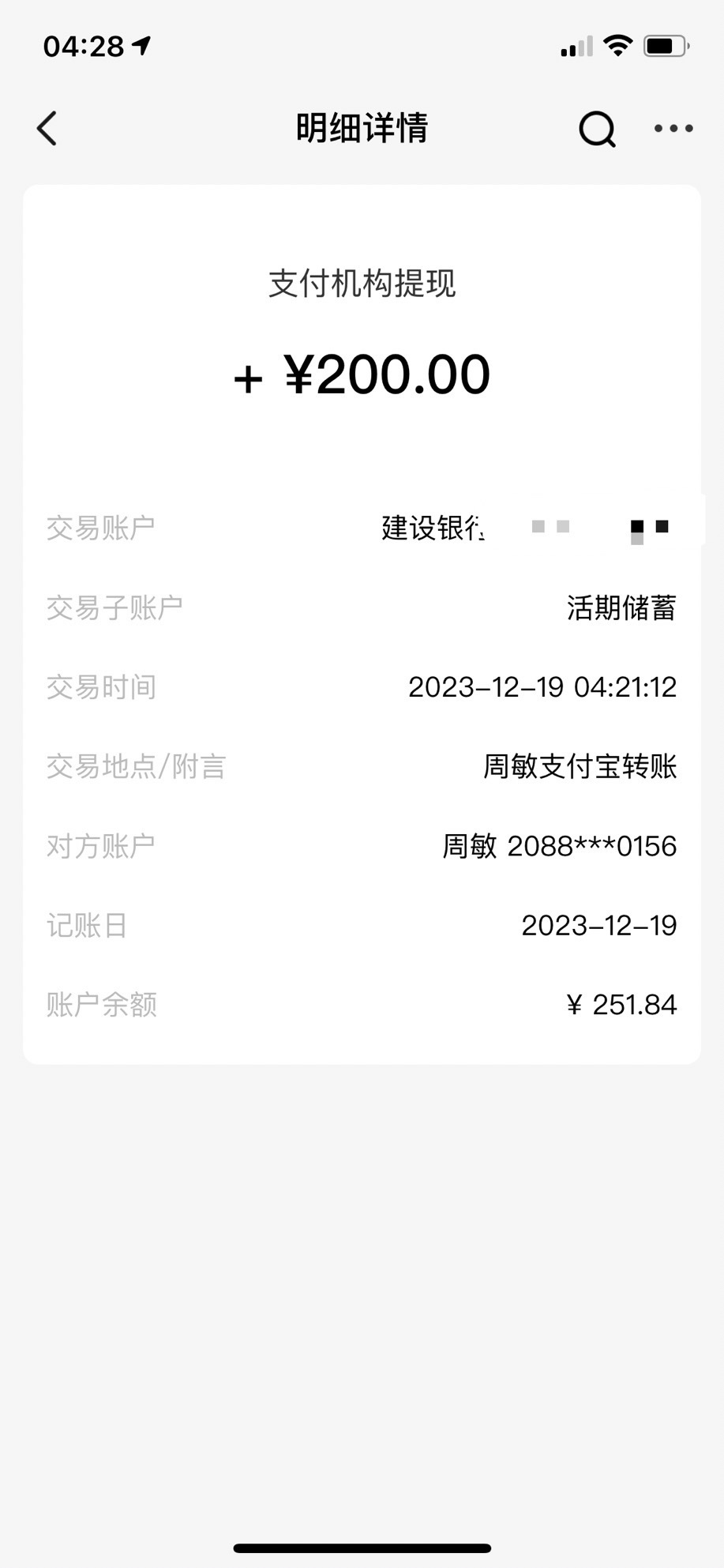
Task: Tap the transaction time 2023-12-19 04:21:12
Action: (x=542, y=687)
